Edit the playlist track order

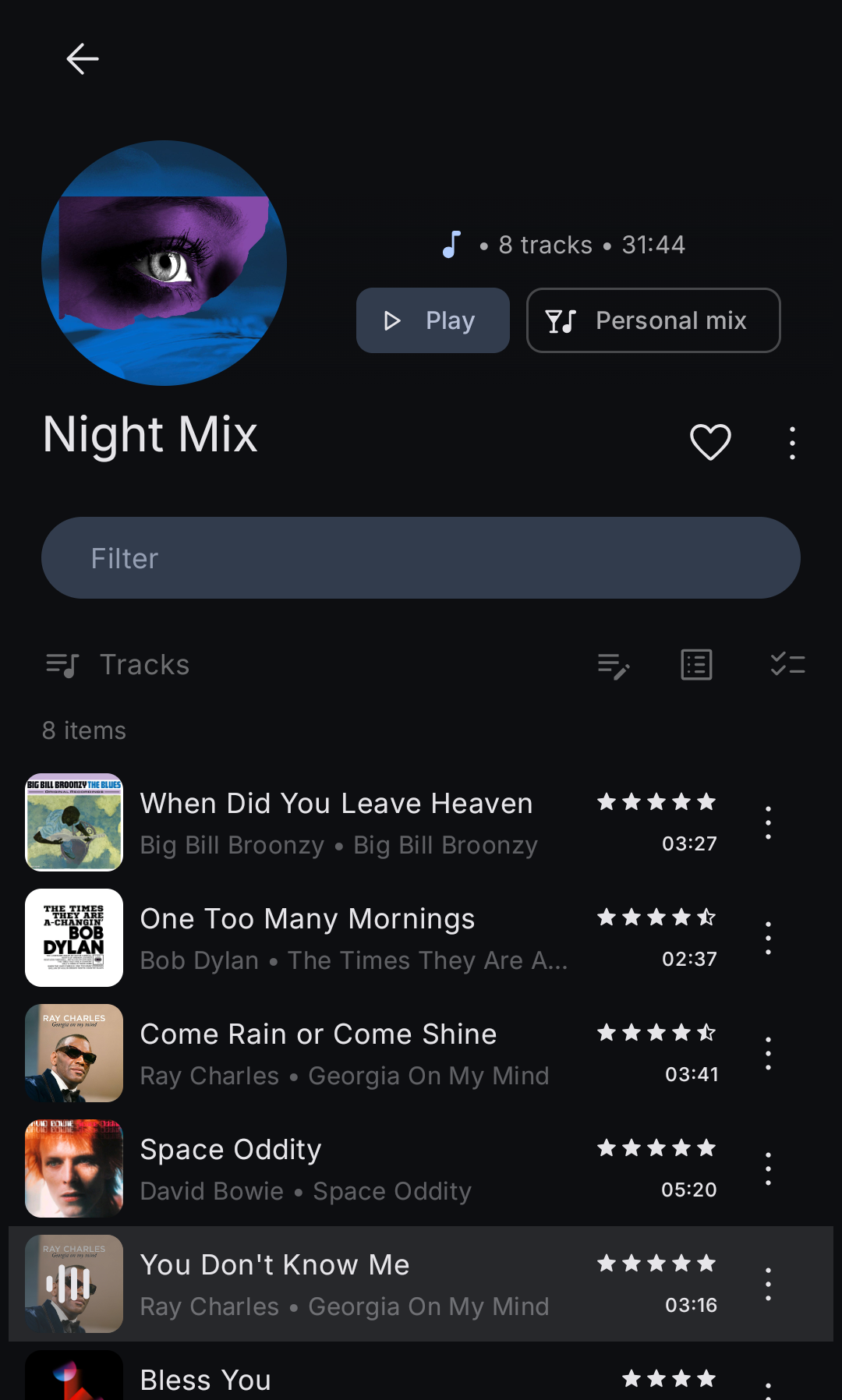tap(614, 666)
